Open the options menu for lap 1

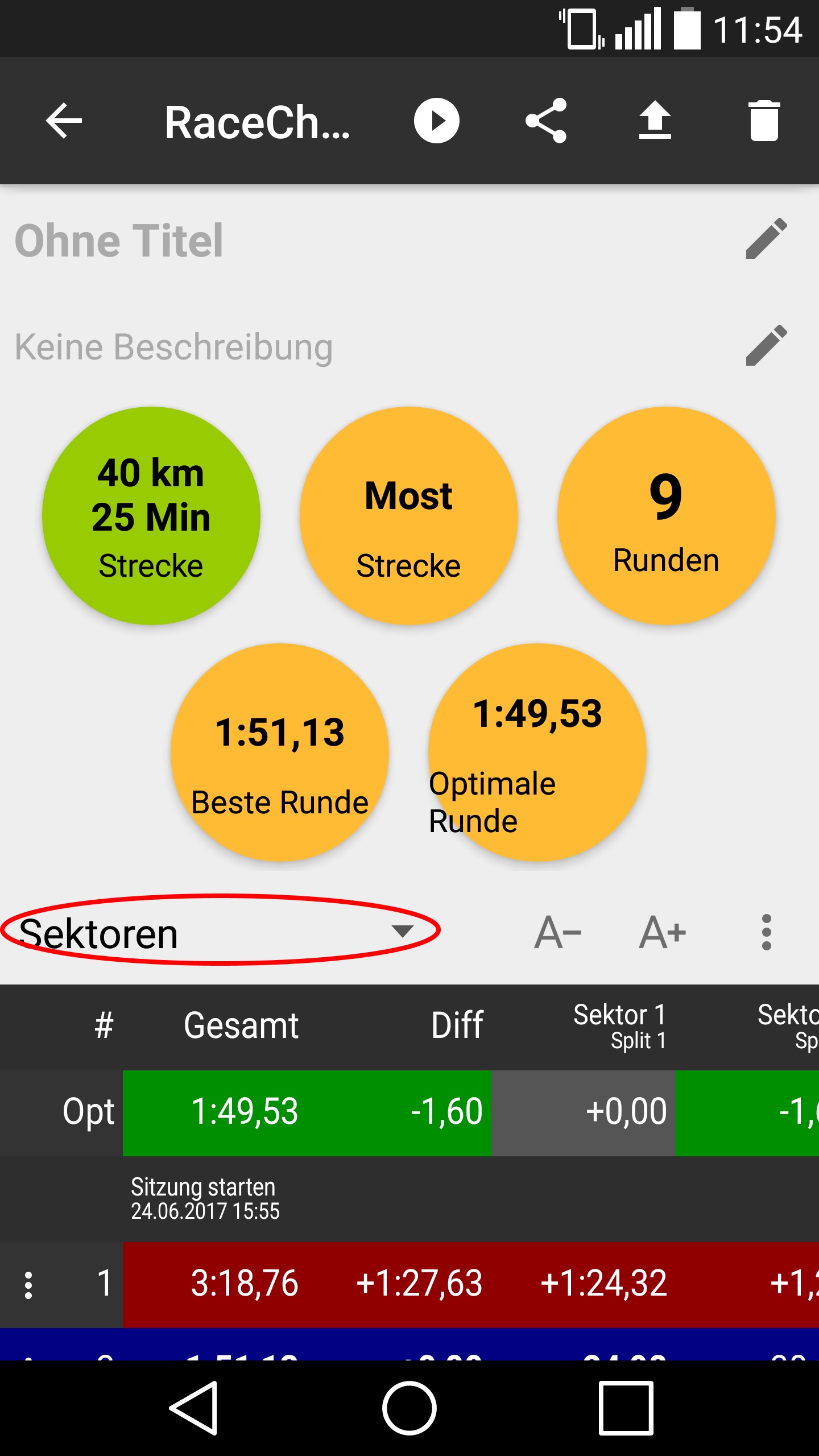[x=28, y=1285]
